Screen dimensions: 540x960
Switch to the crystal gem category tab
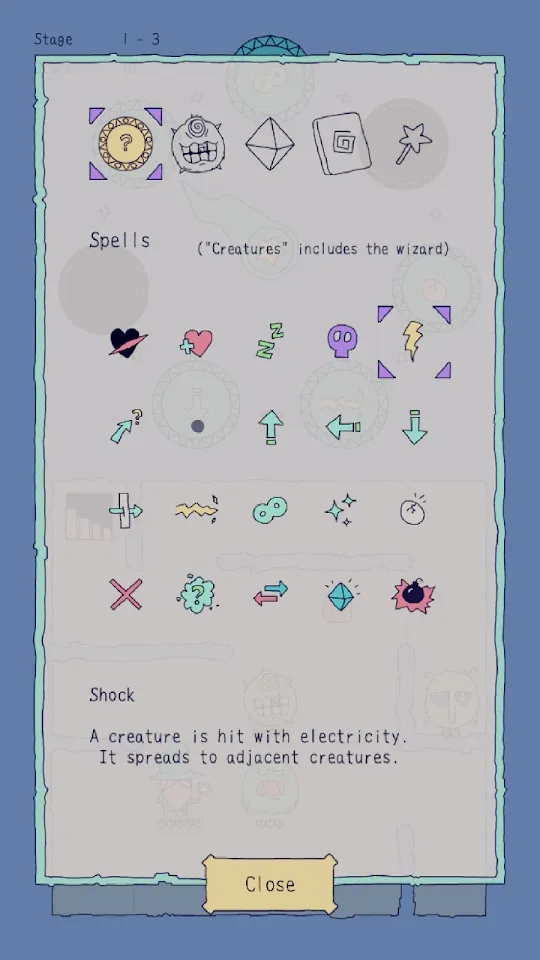coord(270,144)
